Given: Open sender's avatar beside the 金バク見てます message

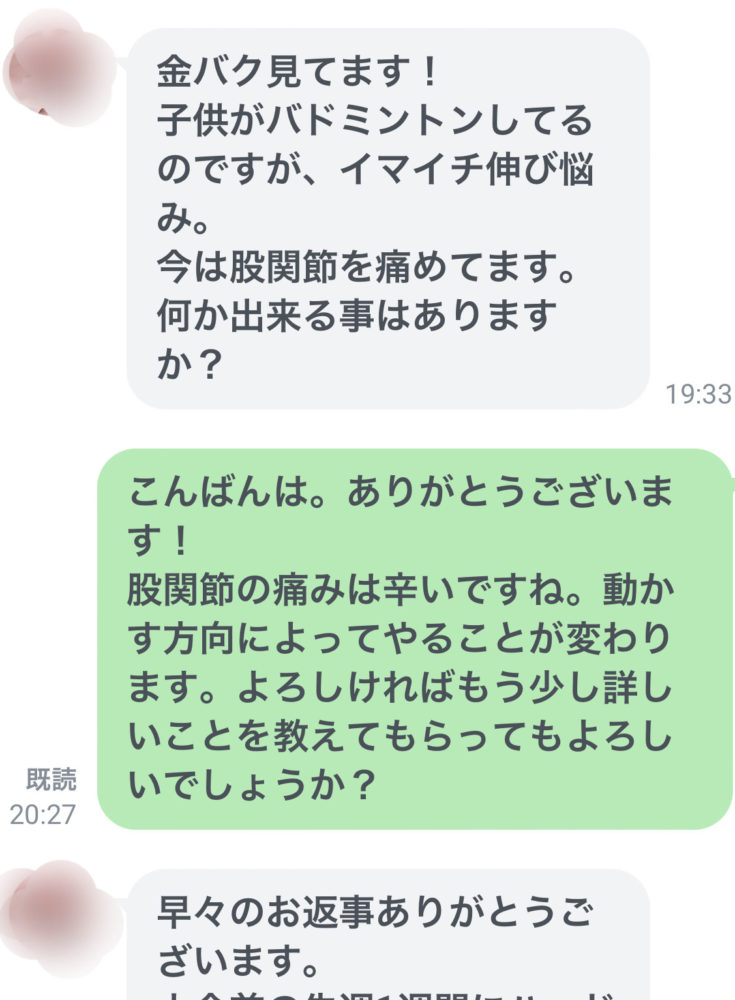Looking at the screenshot, I should tap(58, 70).
